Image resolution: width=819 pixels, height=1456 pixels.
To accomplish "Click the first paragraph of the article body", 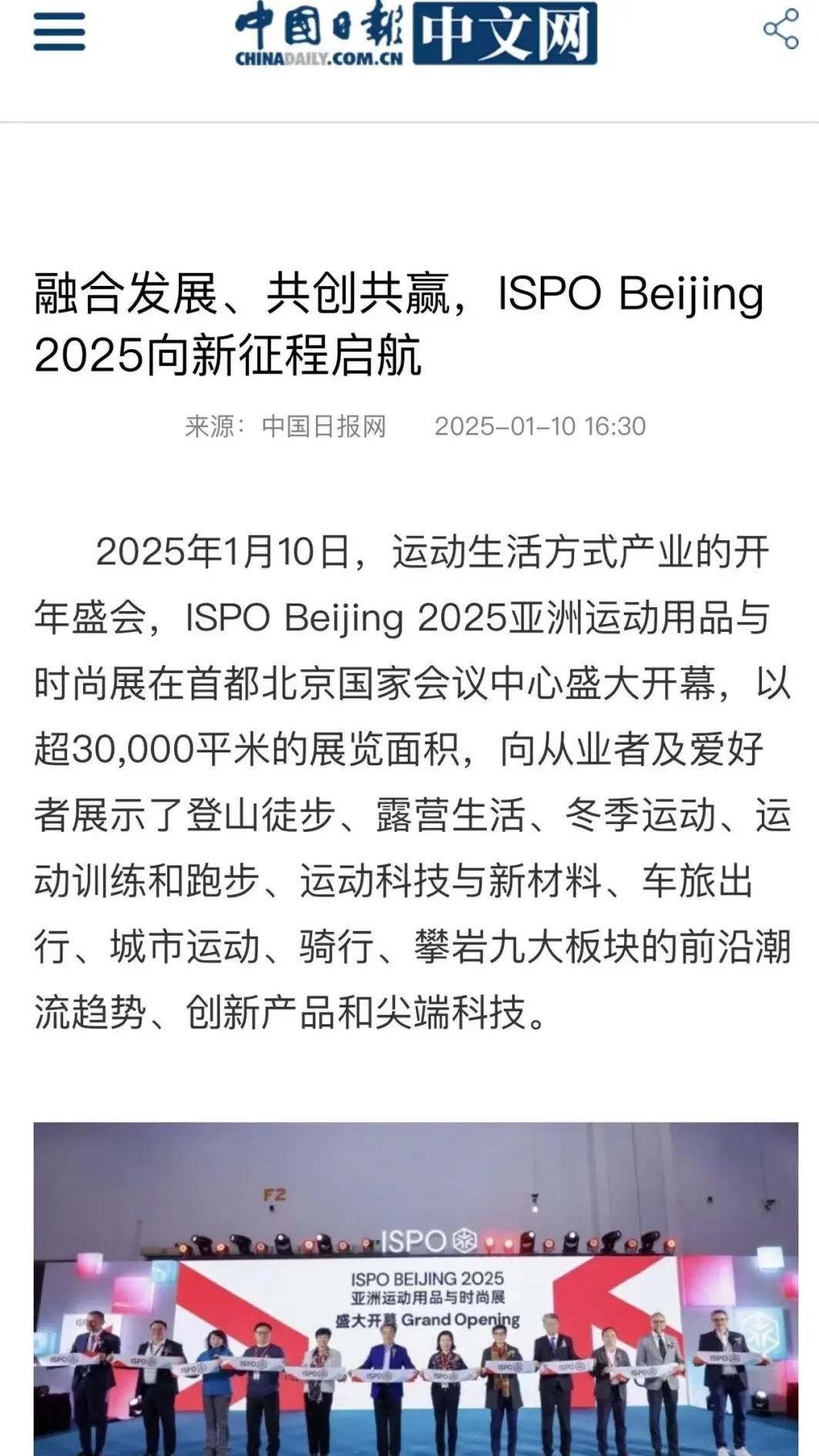I will point(409,778).
